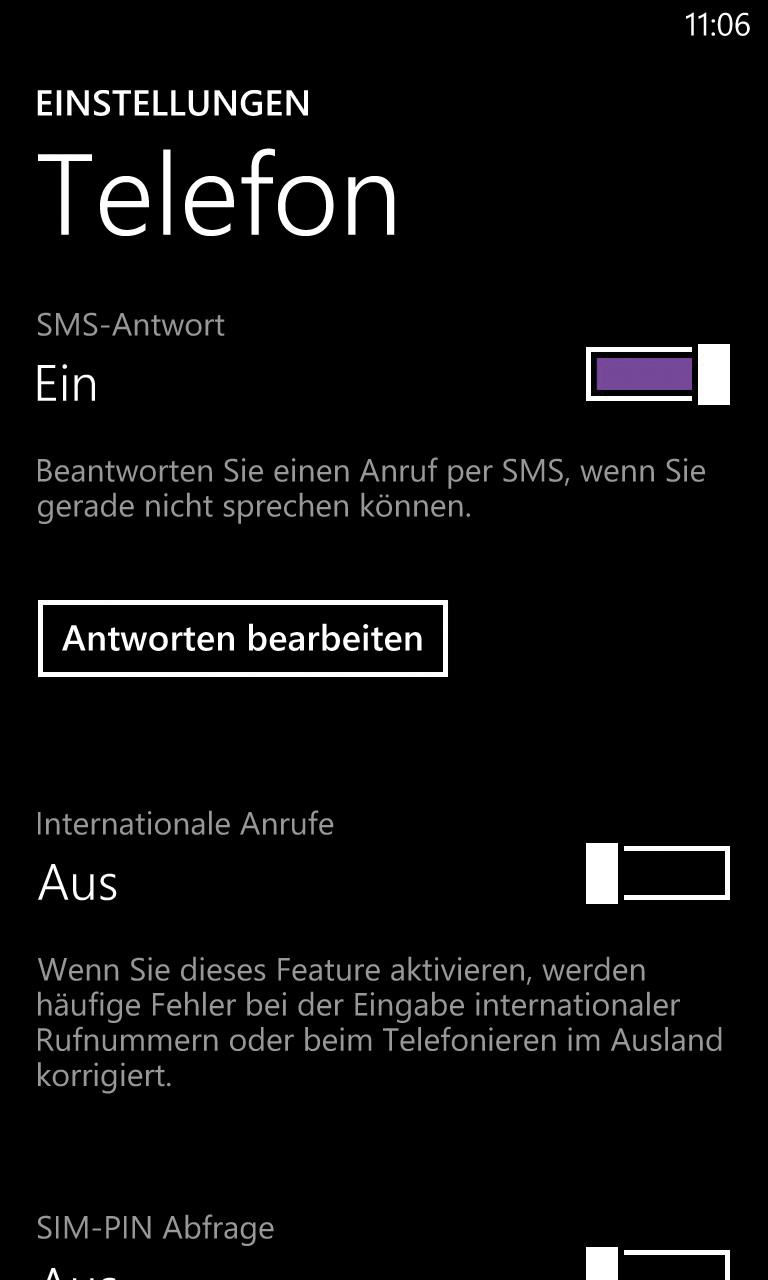Turn off the SMS-Antwort switch

click(x=658, y=374)
